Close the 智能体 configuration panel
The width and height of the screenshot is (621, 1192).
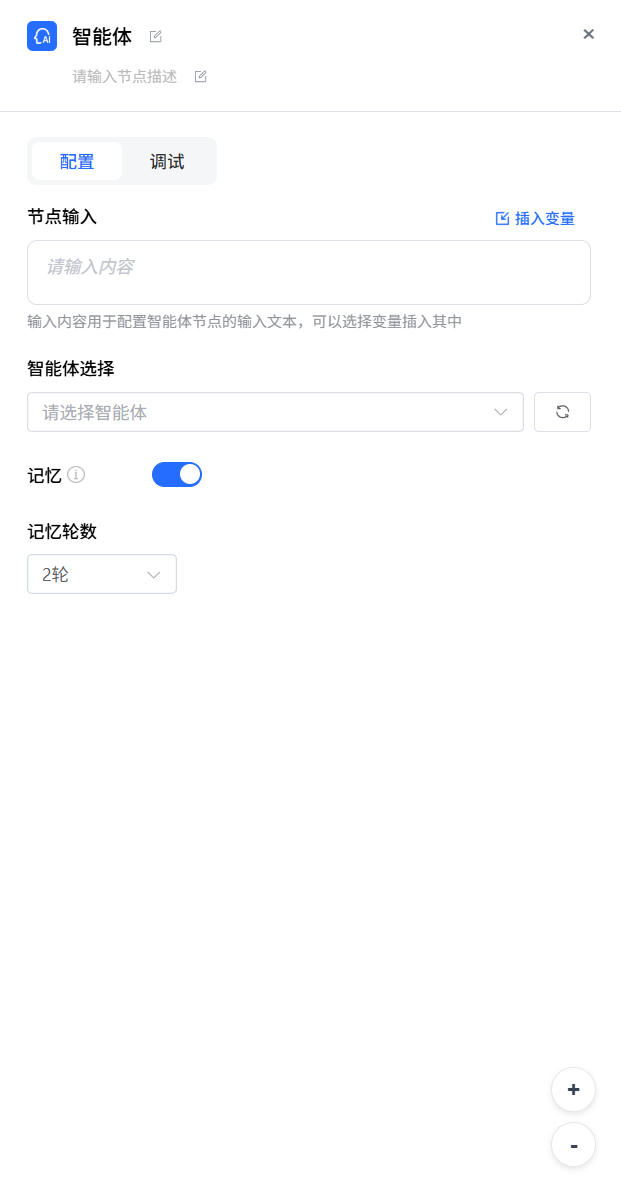588,34
